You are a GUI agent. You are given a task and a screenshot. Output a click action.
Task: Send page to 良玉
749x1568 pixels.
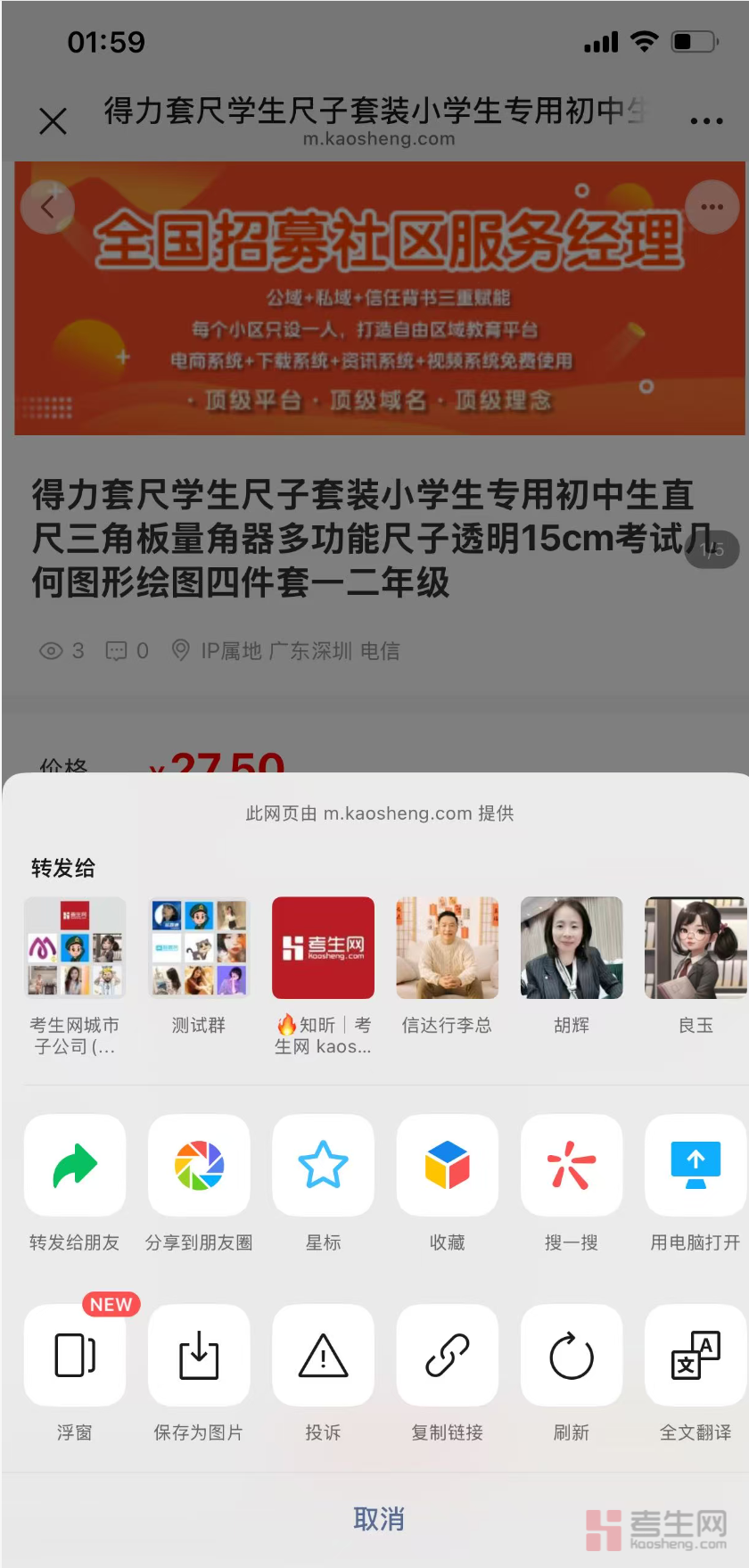point(695,948)
